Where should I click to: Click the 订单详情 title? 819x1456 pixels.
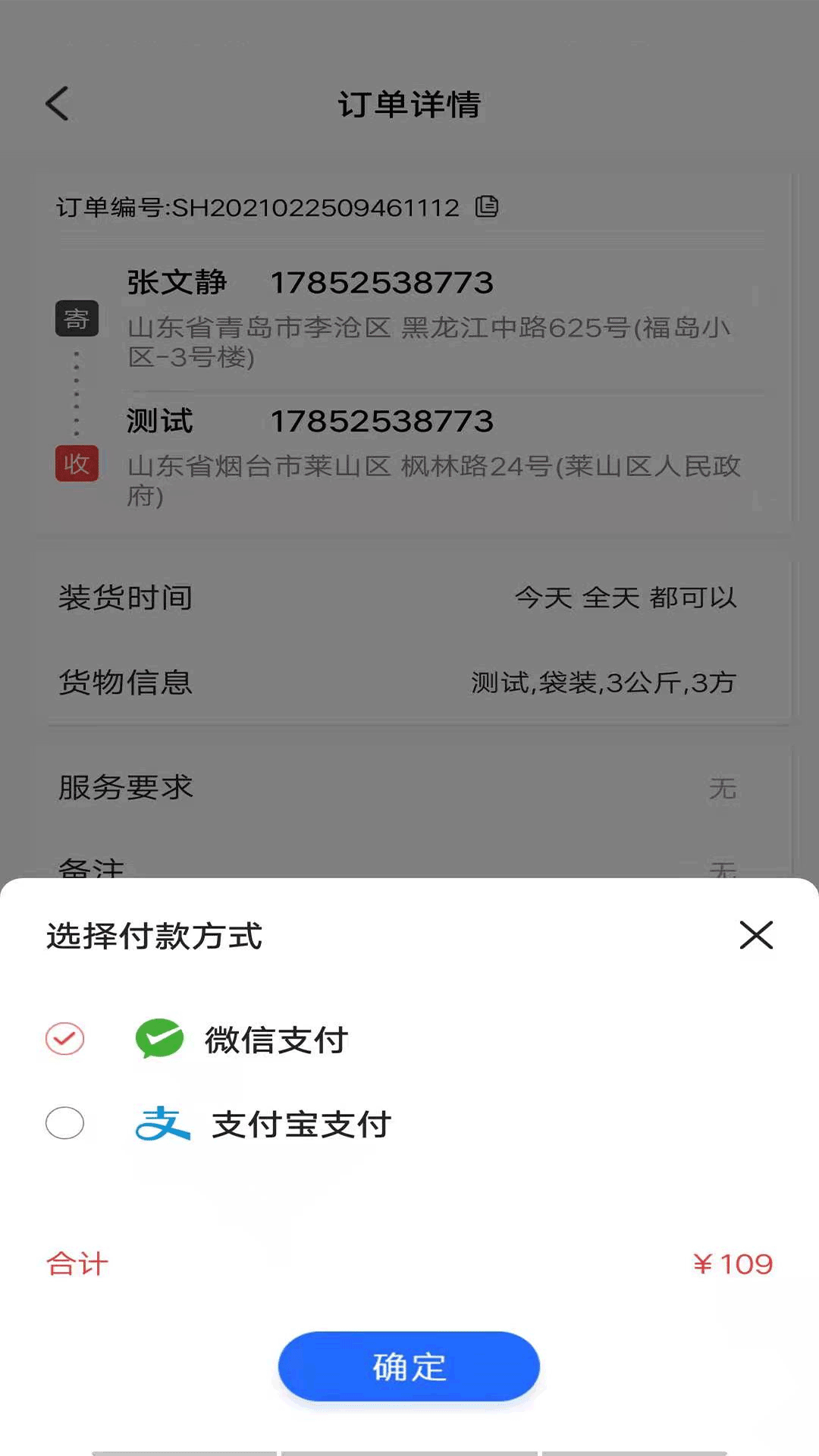[x=409, y=105]
